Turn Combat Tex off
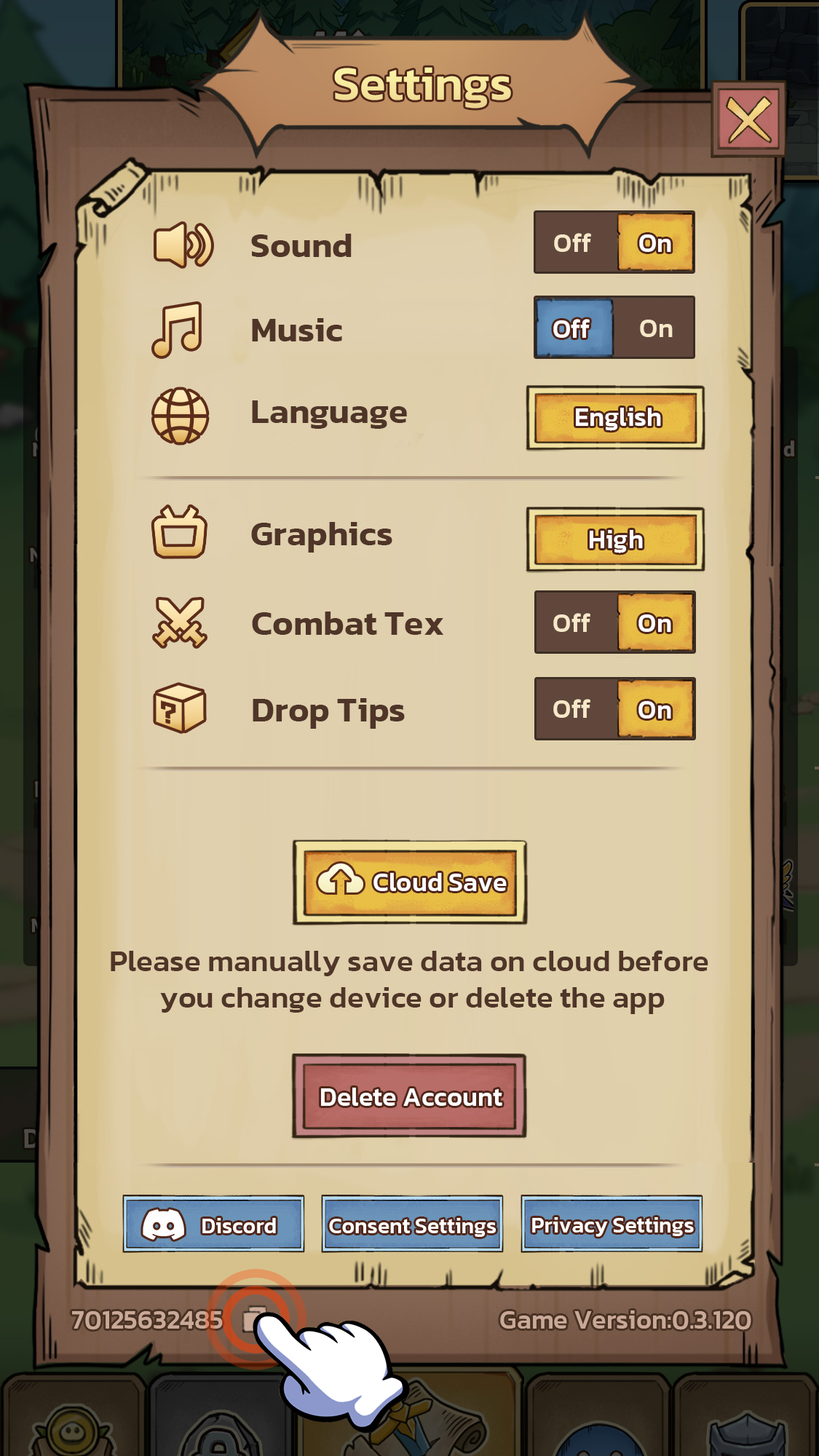 pos(574,623)
